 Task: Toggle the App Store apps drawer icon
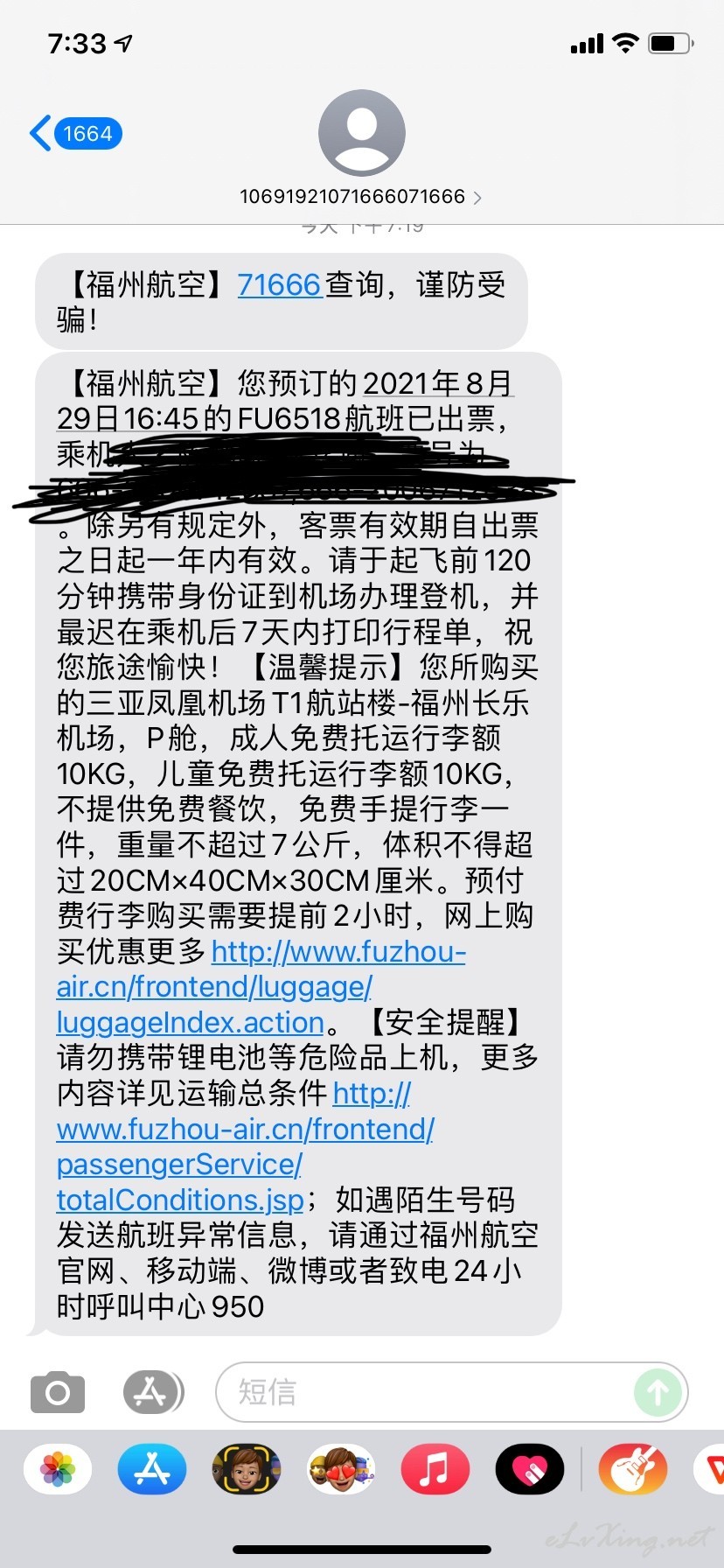[x=153, y=1391]
